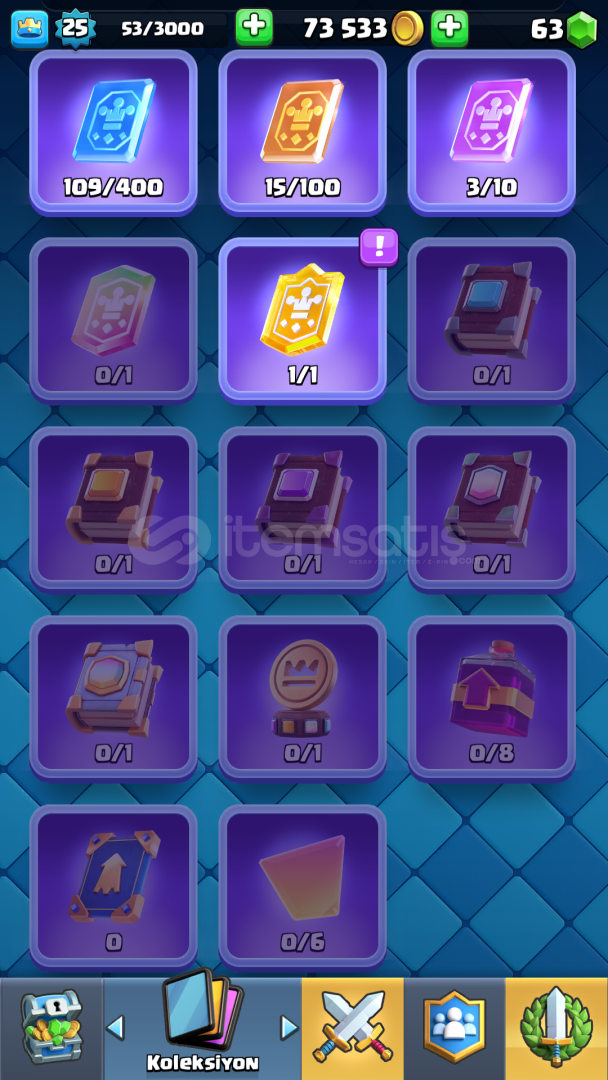Screen dimensions: 608x1080
Task: Open the purple wild card 3/10
Action: (492, 132)
